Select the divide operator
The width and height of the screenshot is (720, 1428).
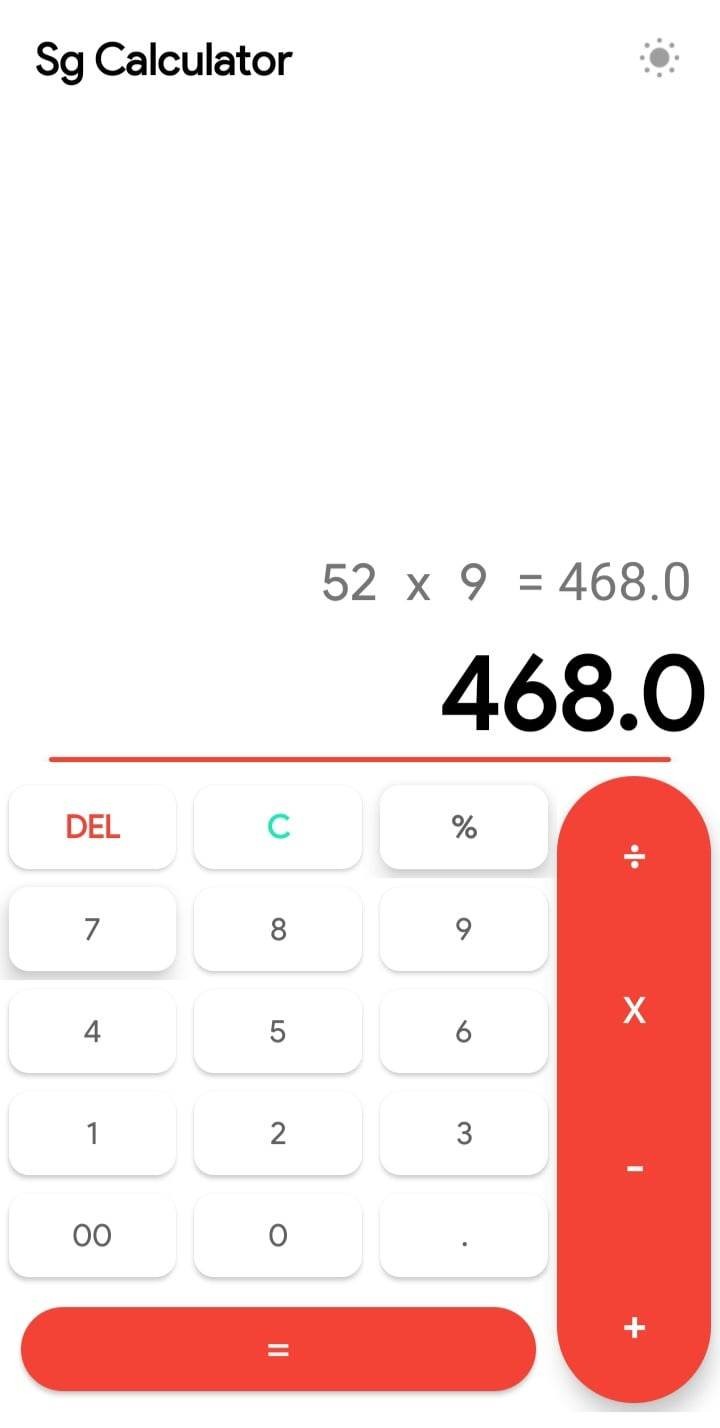(634, 857)
